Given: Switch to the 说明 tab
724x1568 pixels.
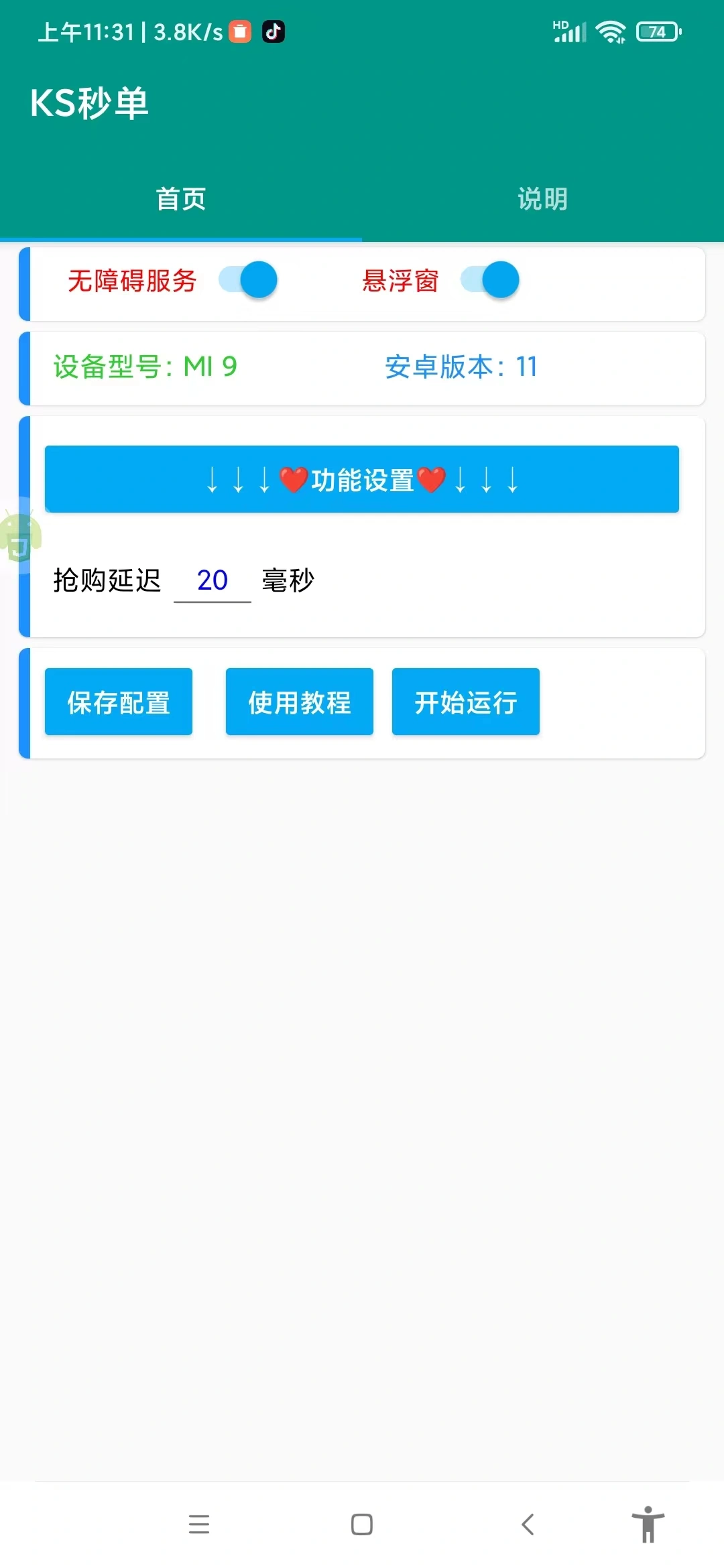Looking at the screenshot, I should 542,198.
